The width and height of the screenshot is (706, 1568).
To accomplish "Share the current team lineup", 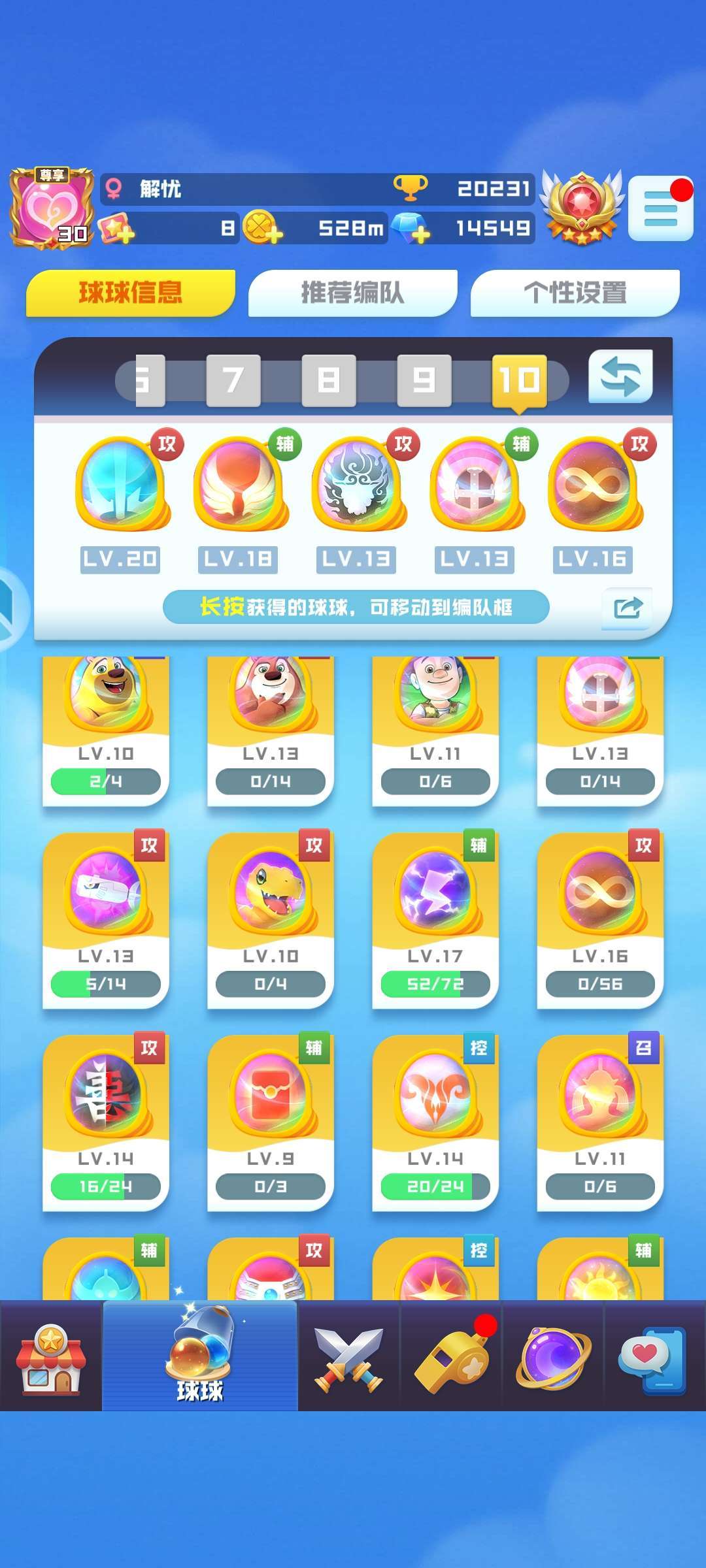I will point(628,608).
